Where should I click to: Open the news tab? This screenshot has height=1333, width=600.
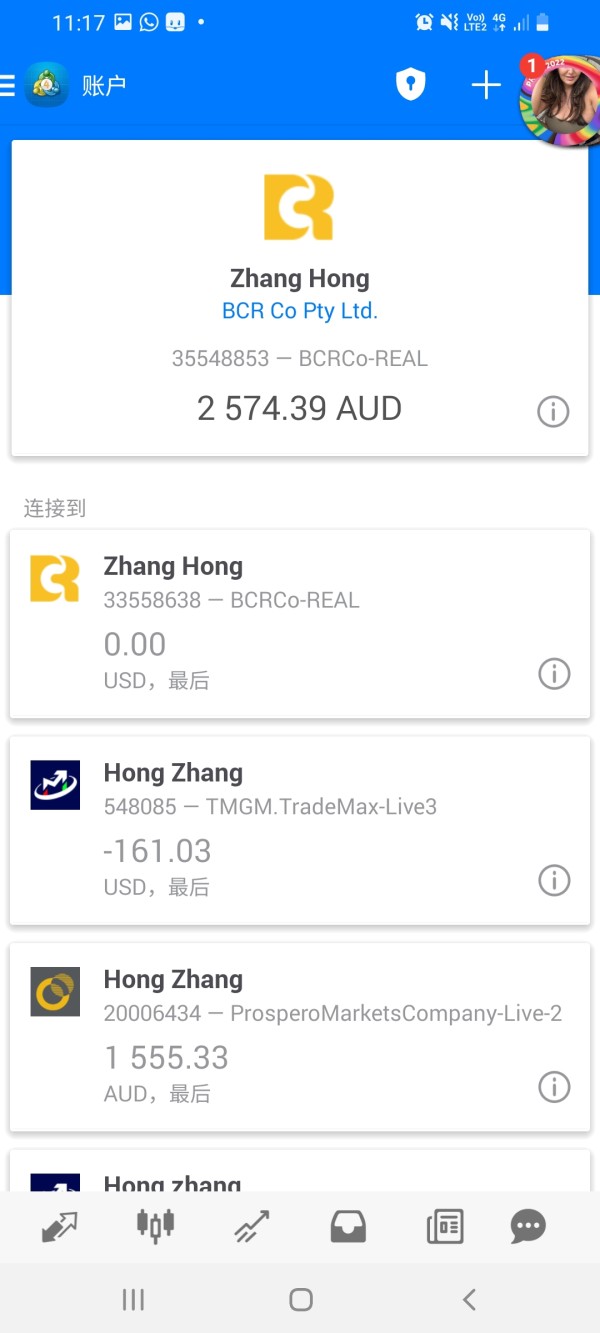(x=445, y=1226)
